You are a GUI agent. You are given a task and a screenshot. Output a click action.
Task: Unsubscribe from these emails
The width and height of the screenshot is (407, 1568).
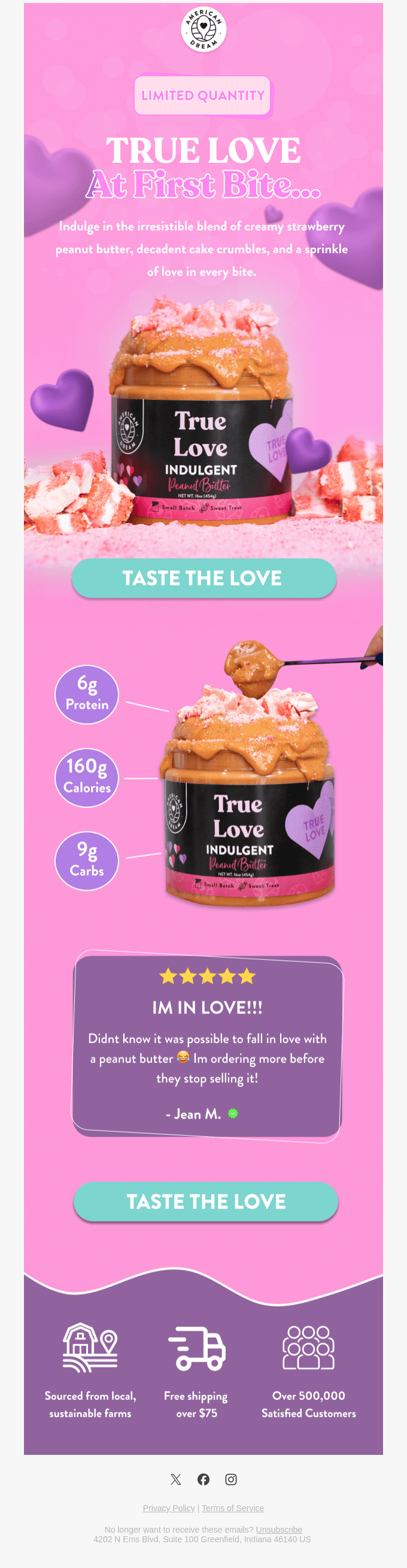tap(279, 1529)
